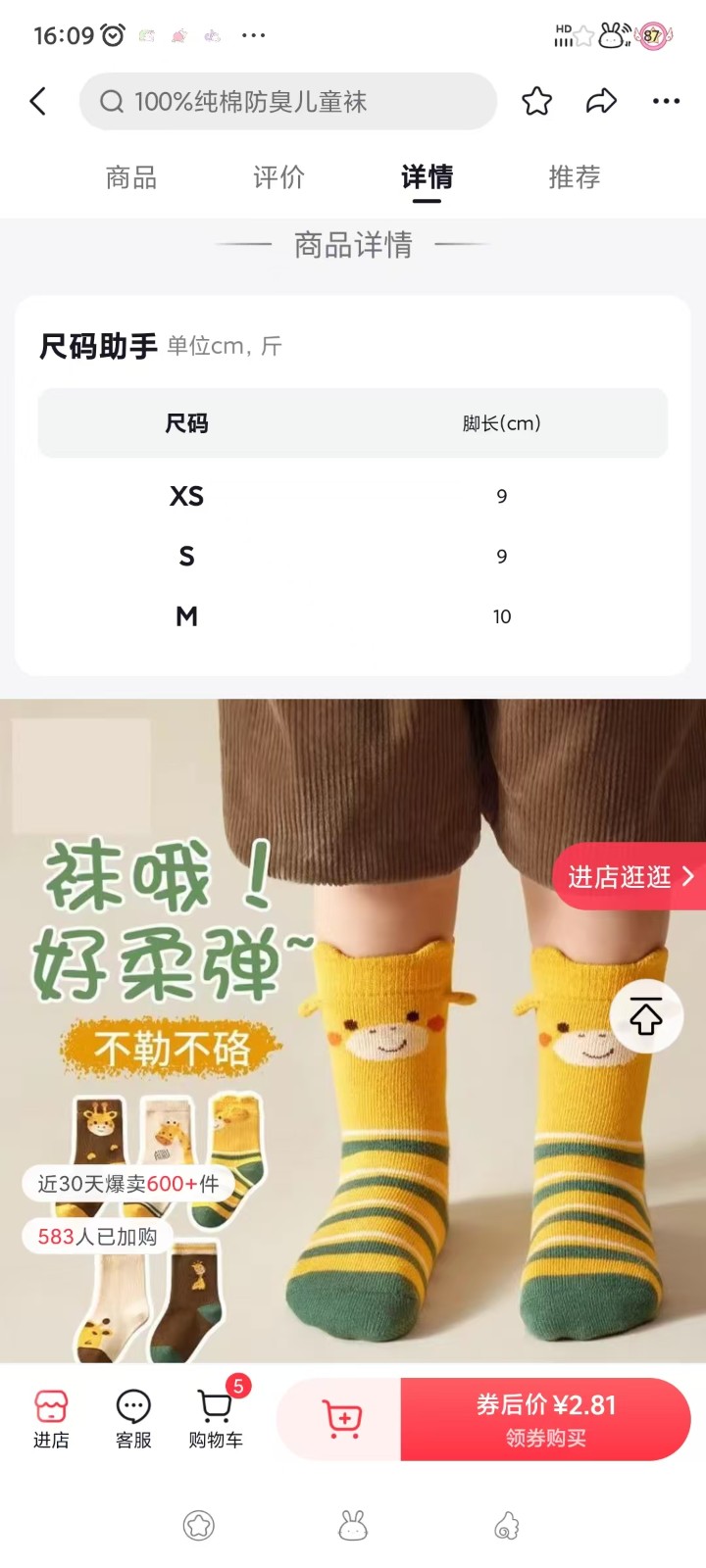Switch to the 推荐 tab

(x=574, y=177)
